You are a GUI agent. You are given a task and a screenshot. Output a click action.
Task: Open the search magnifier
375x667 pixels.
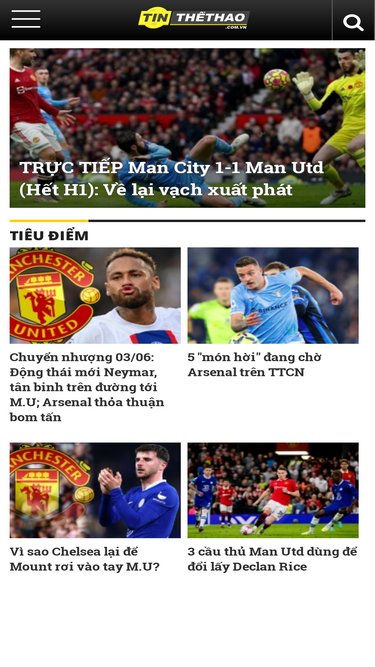[353, 22]
